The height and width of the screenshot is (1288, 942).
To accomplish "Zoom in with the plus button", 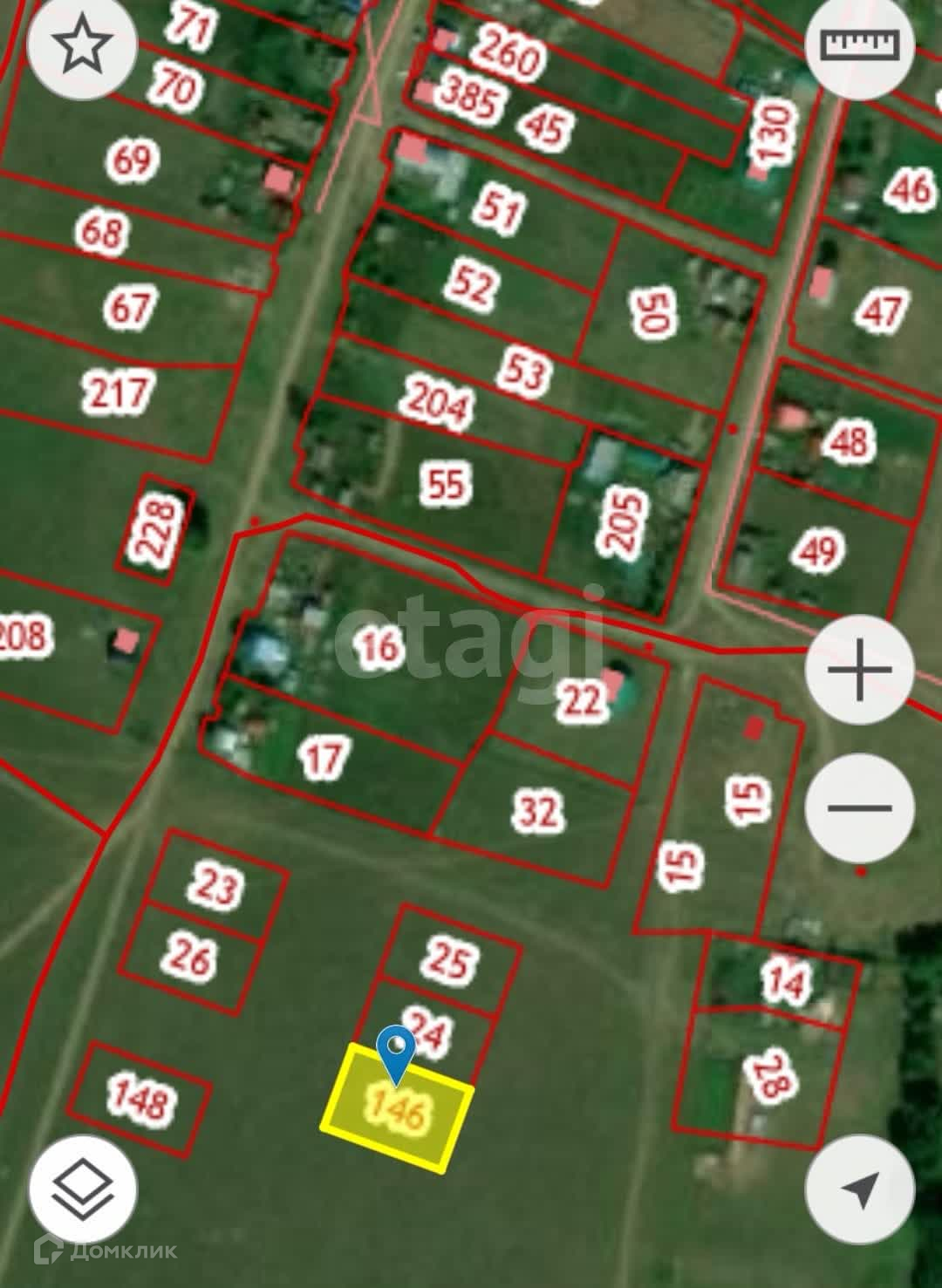I will (859, 670).
